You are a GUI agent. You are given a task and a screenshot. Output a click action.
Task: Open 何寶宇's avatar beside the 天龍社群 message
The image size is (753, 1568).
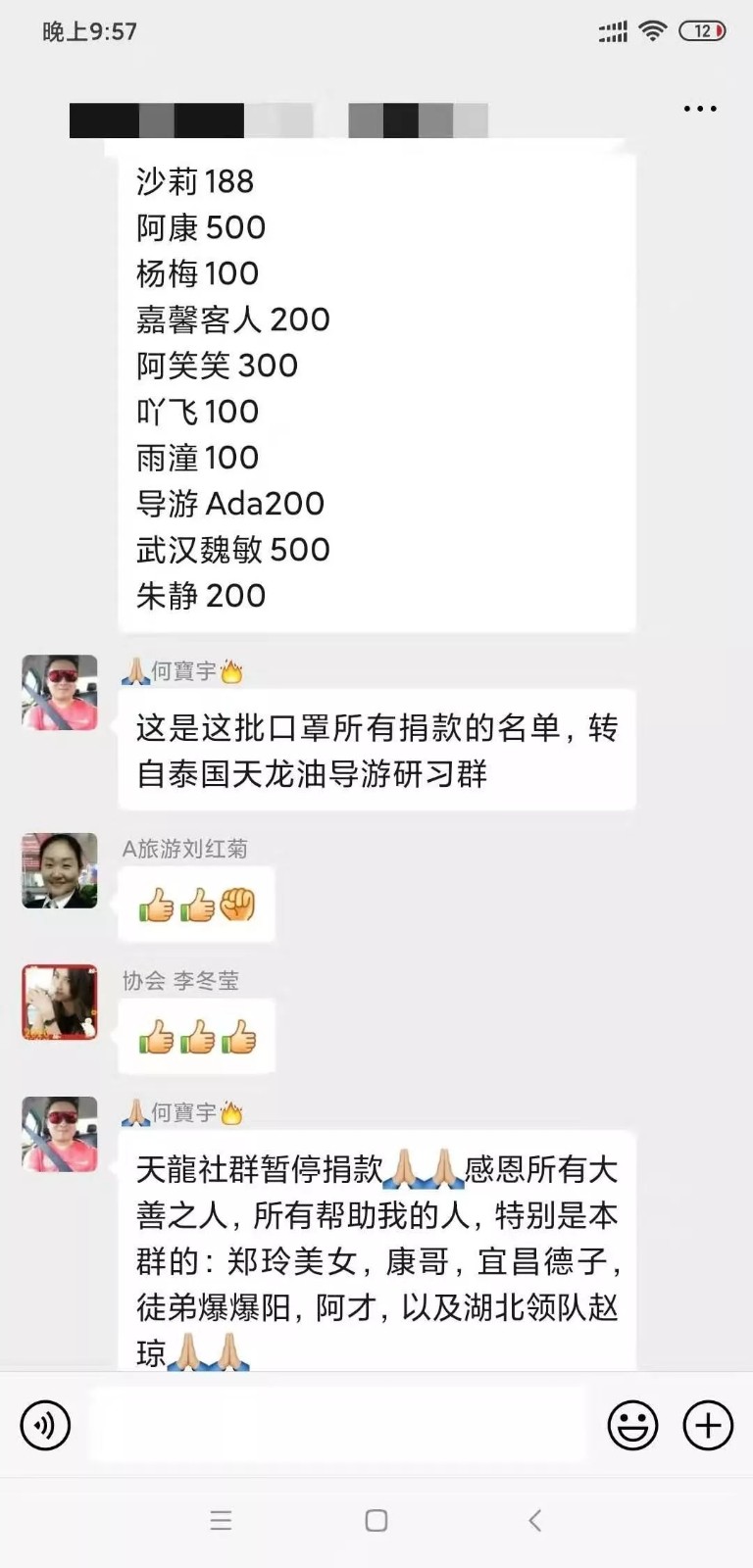point(60,1134)
